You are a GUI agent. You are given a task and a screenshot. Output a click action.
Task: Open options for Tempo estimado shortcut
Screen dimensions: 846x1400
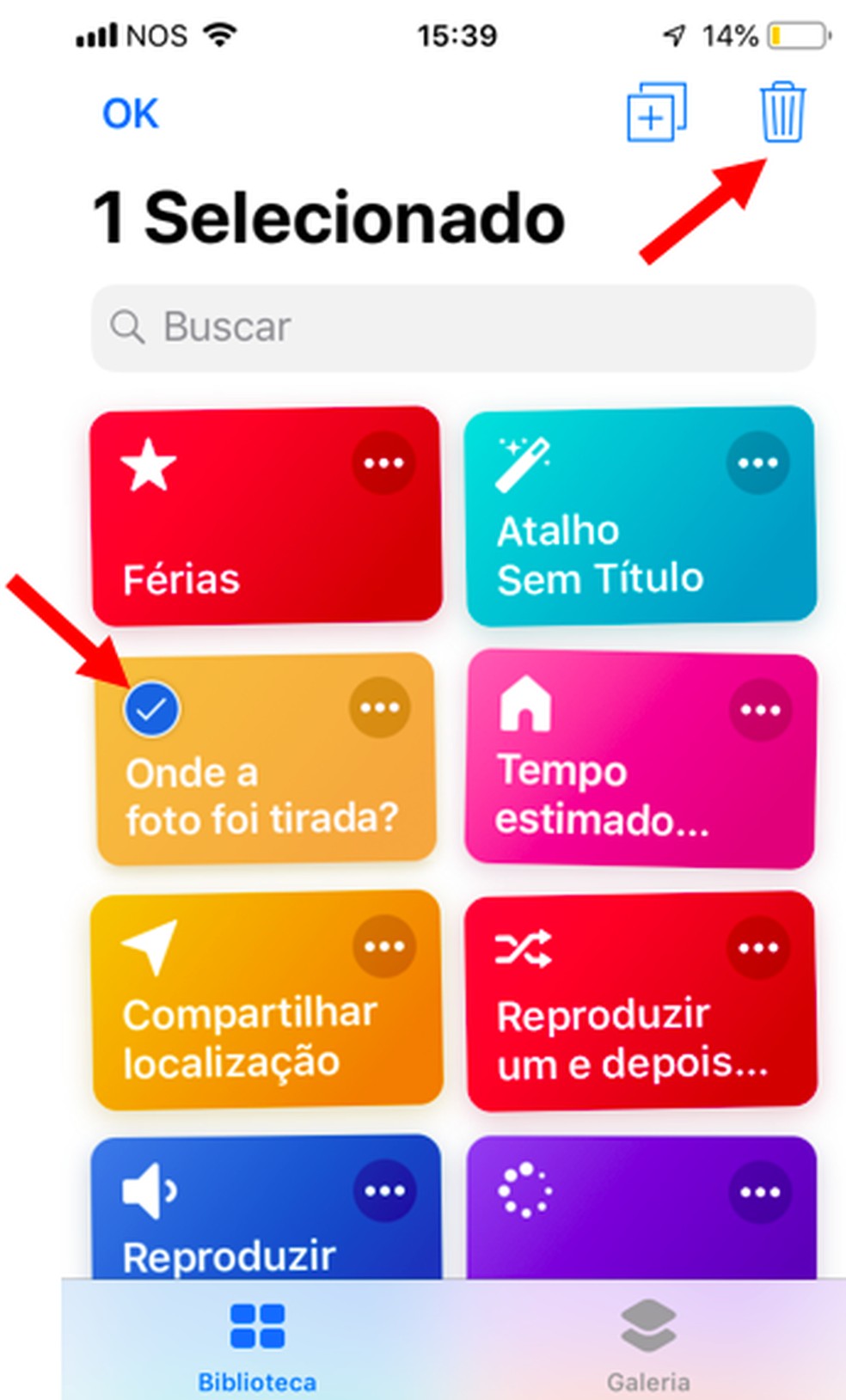pos(760,710)
